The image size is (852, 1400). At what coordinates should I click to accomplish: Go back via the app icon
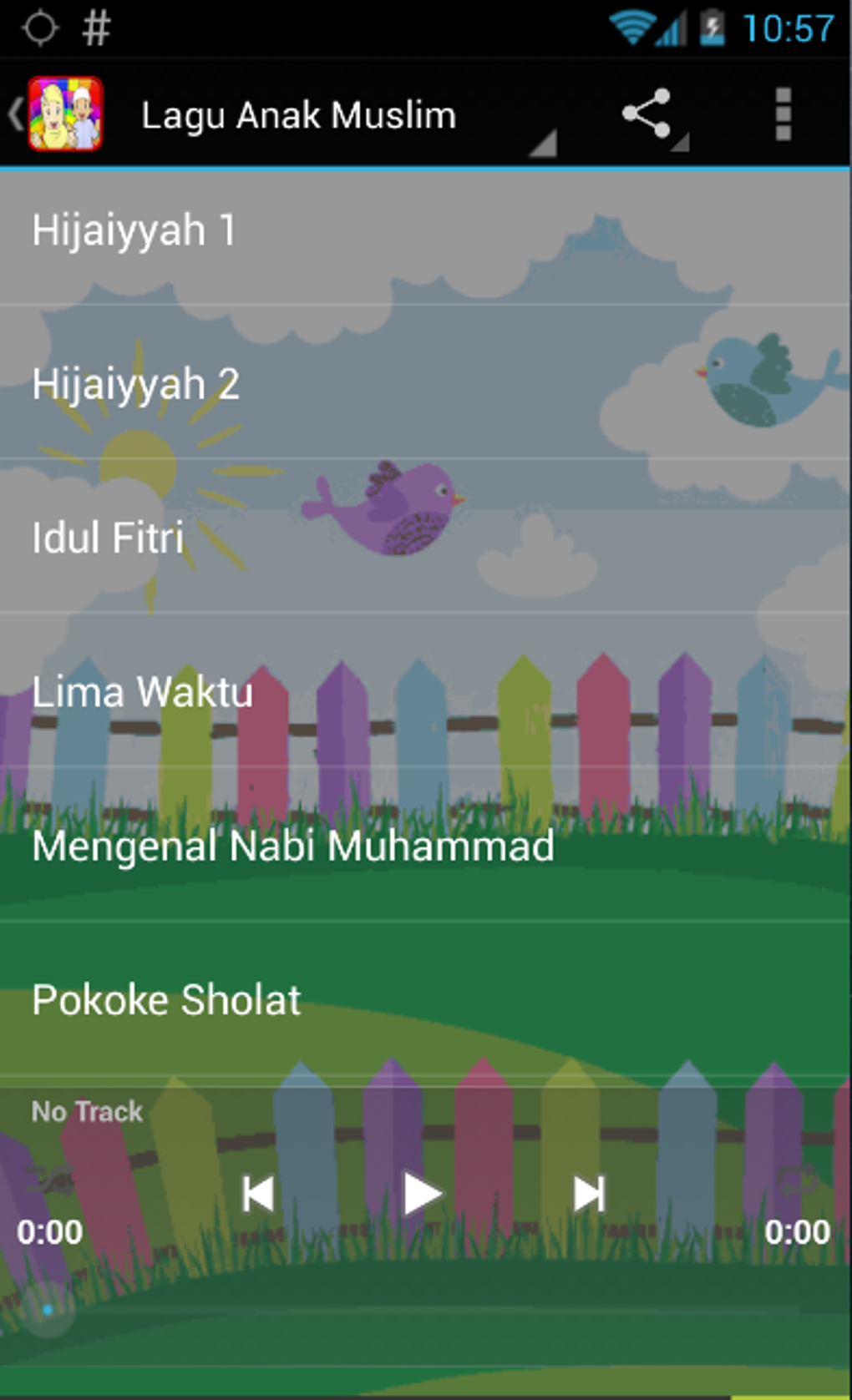pyautogui.click(x=58, y=114)
